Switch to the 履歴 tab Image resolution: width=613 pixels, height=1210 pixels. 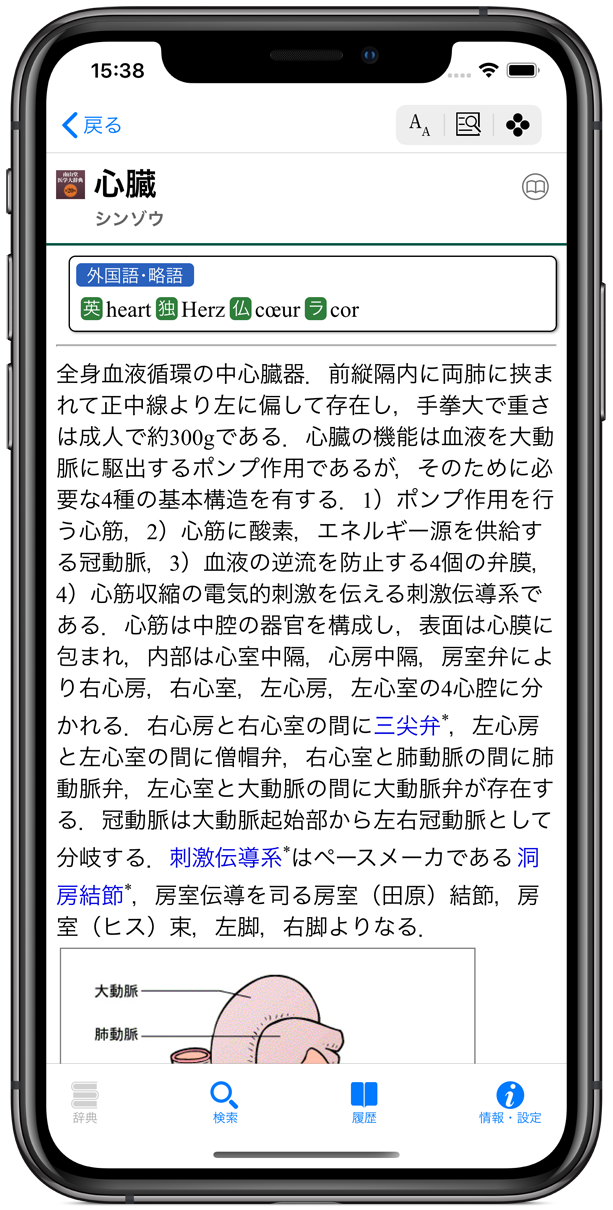tap(364, 1102)
